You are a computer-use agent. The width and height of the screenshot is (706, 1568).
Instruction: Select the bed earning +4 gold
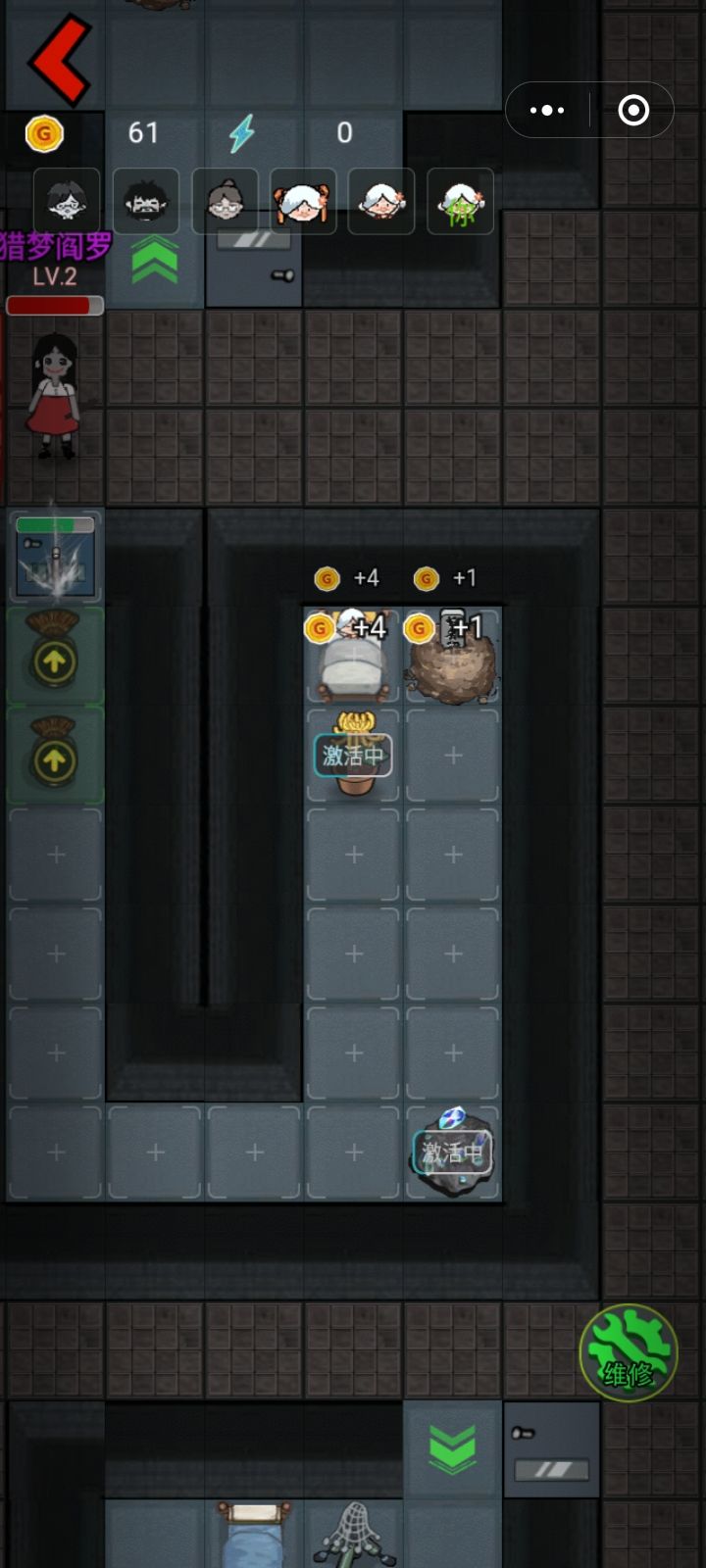(x=354, y=655)
